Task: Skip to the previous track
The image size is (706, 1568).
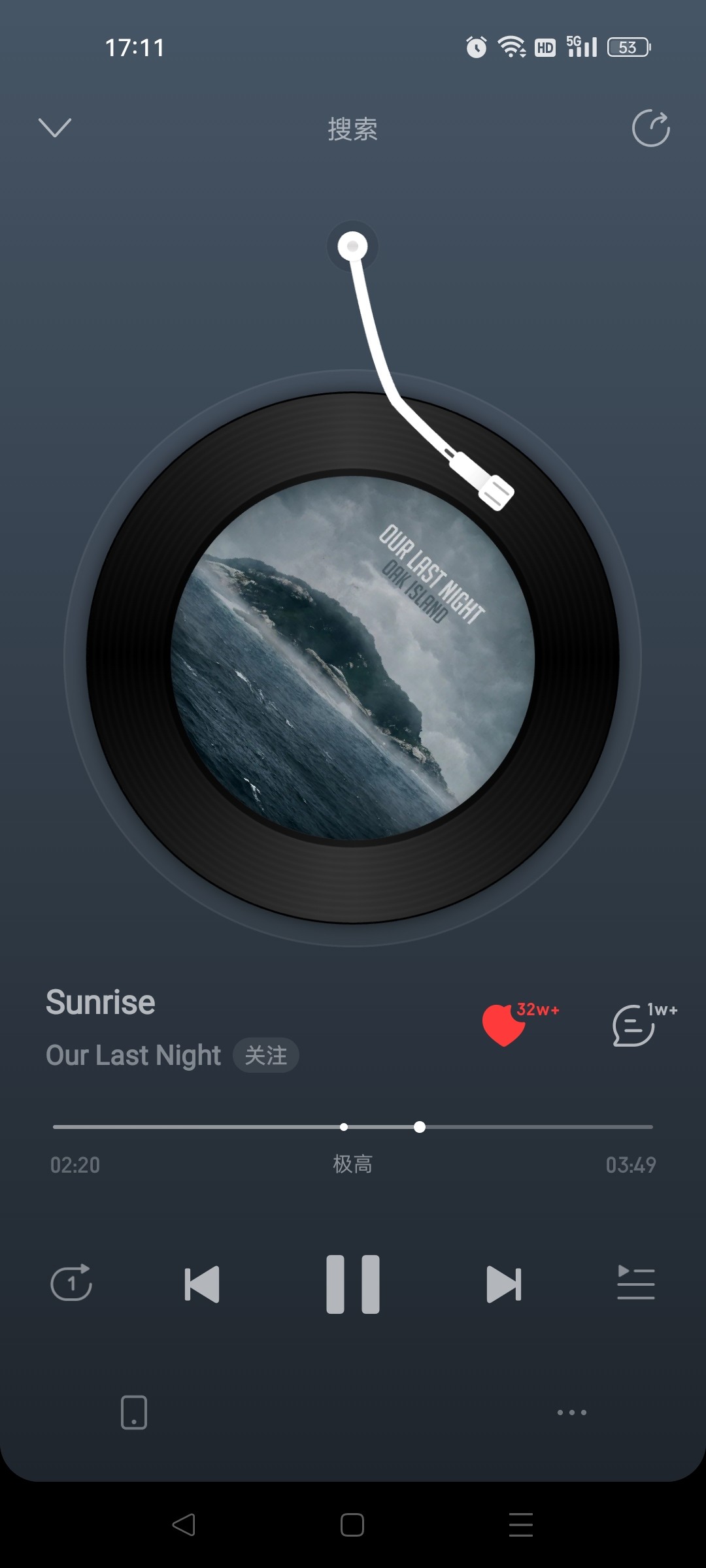Action: click(x=202, y=1284)
